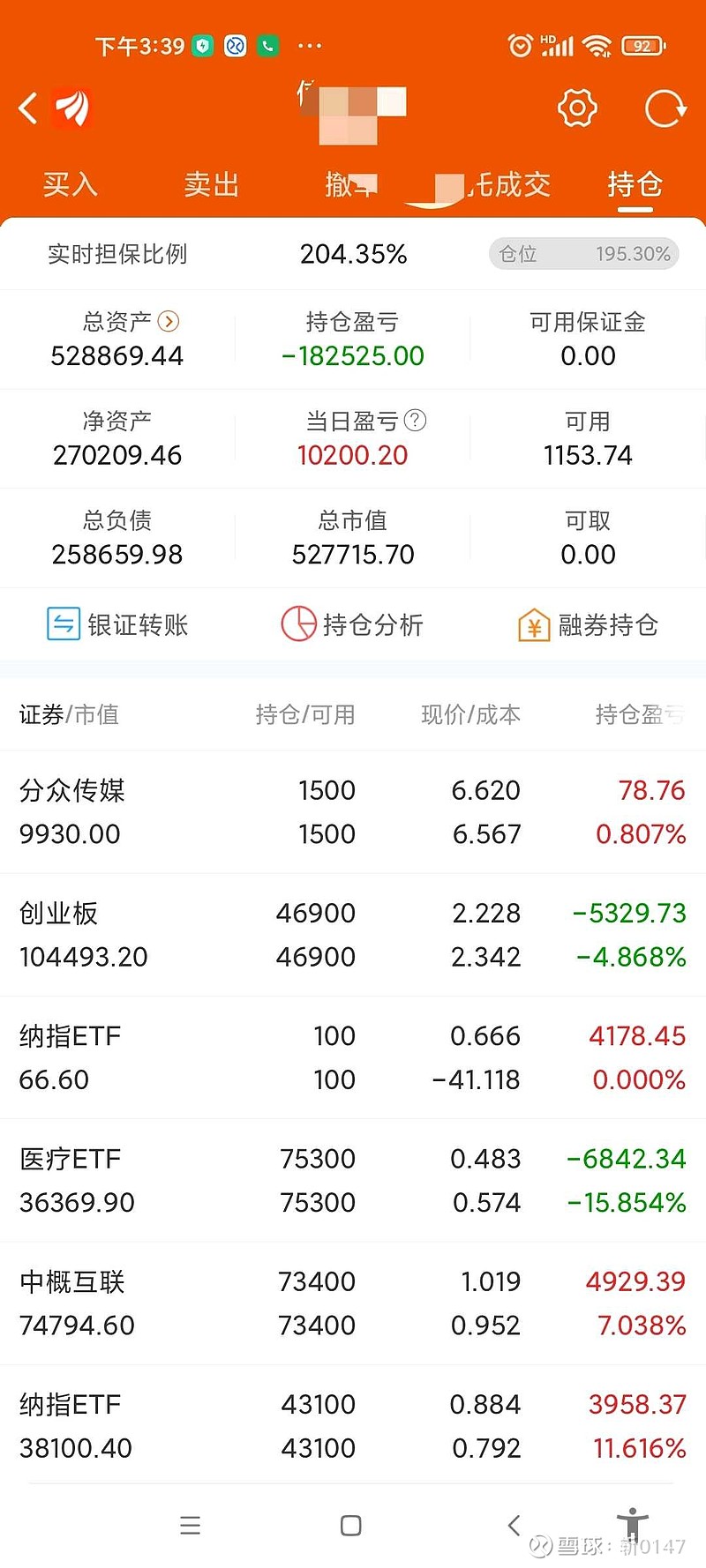Open 融券持仓
The image size is (706, 1568).
click(588, 624)
